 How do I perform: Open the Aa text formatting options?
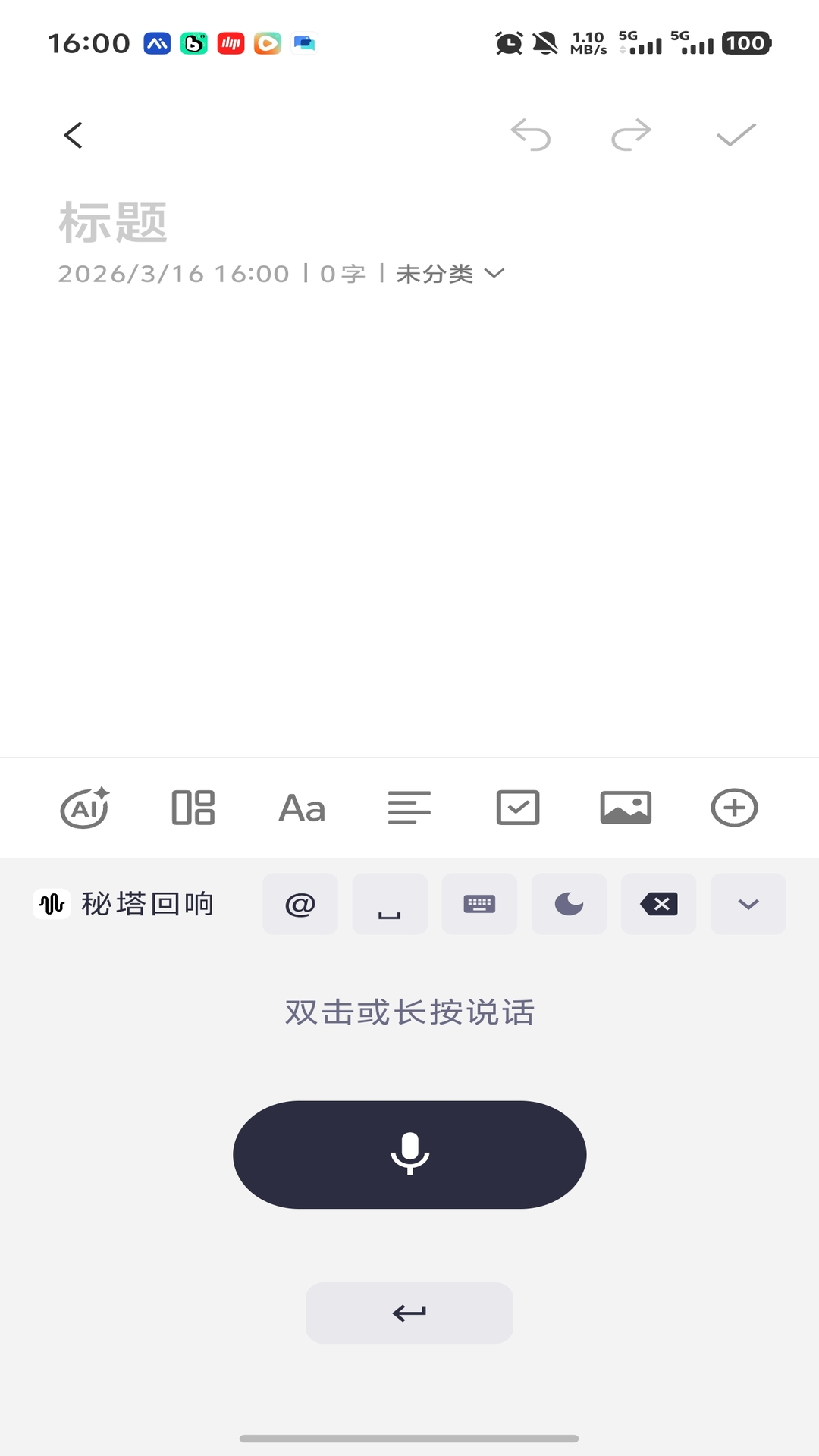pos(301,808)
